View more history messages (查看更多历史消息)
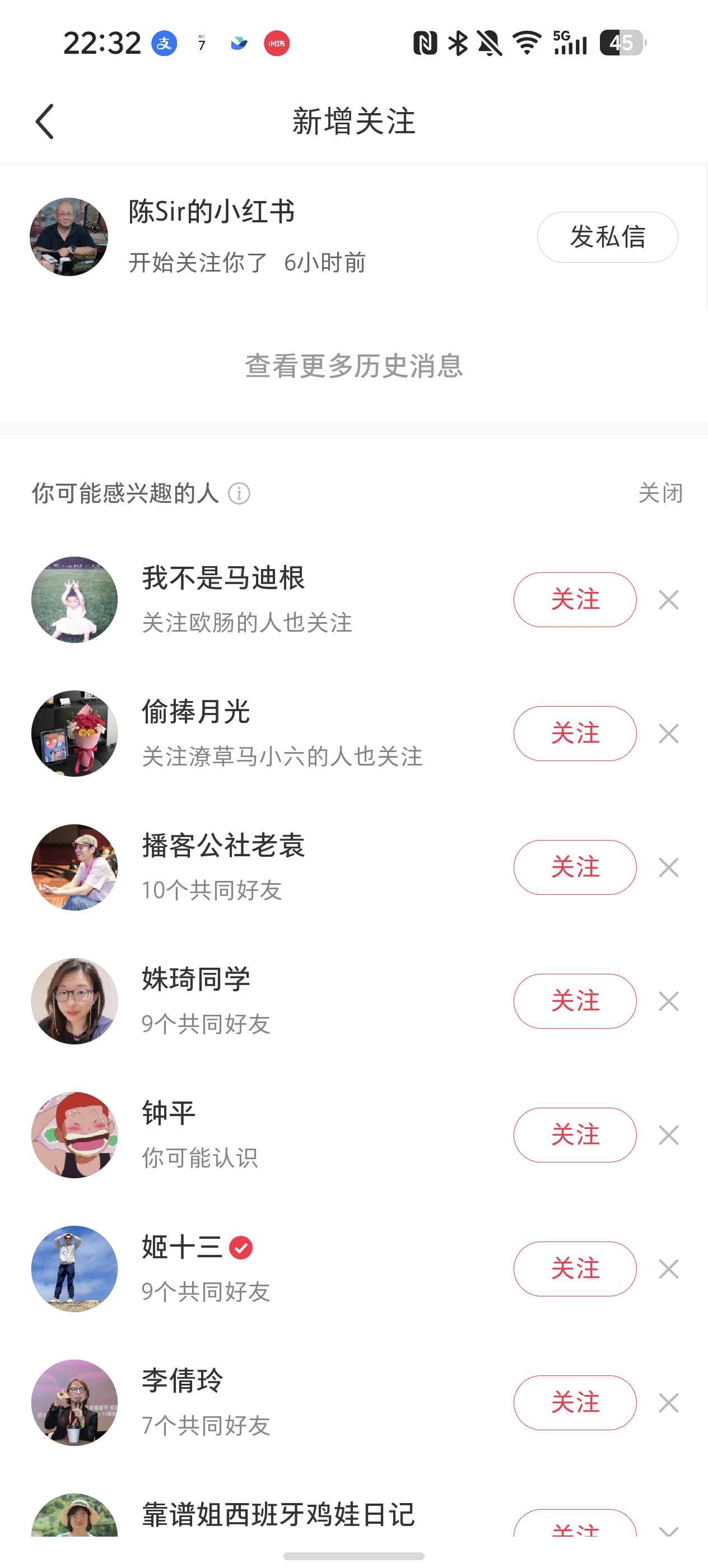The width and height of the screenshot is (708, 1568). (x=353, y=366)
